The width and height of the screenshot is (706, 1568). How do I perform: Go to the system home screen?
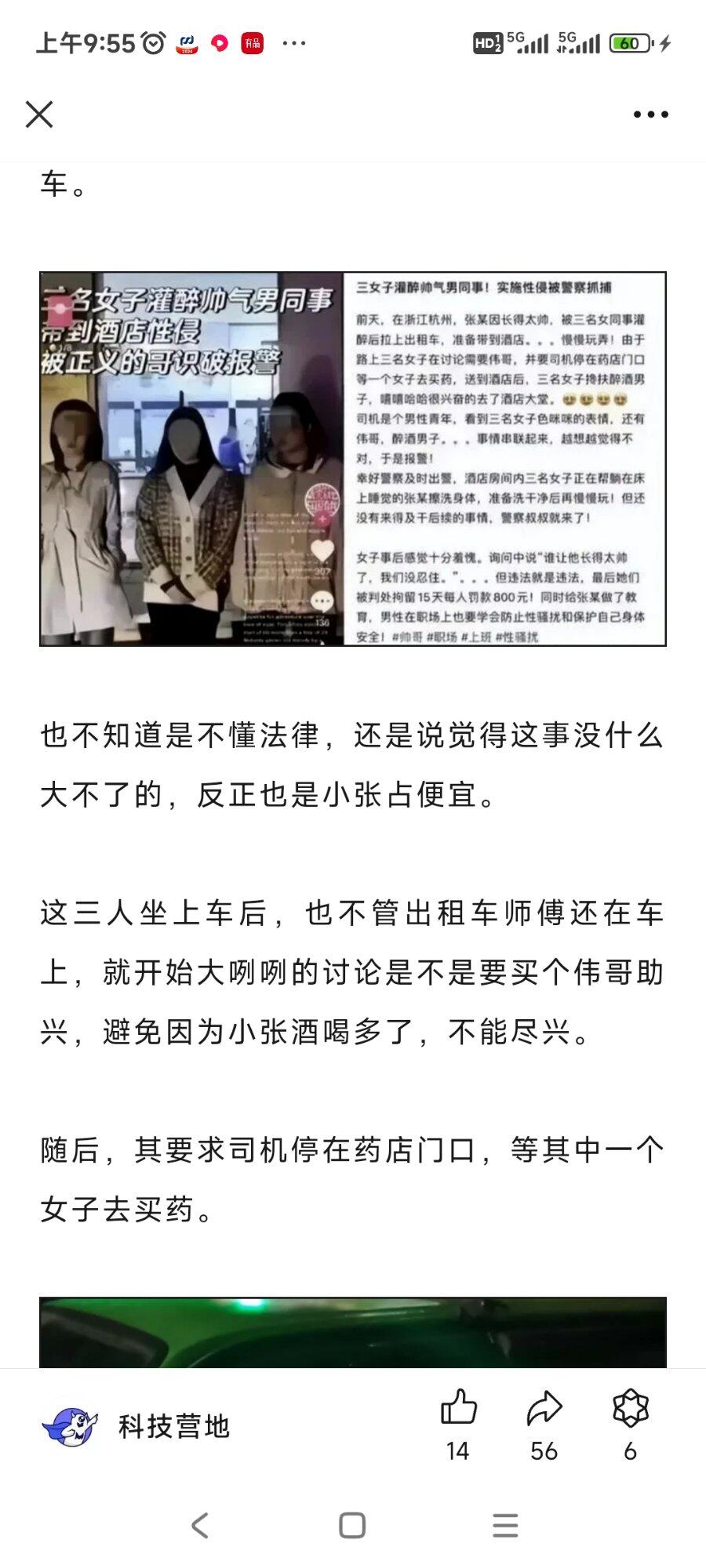click(x=352, y=1526)
